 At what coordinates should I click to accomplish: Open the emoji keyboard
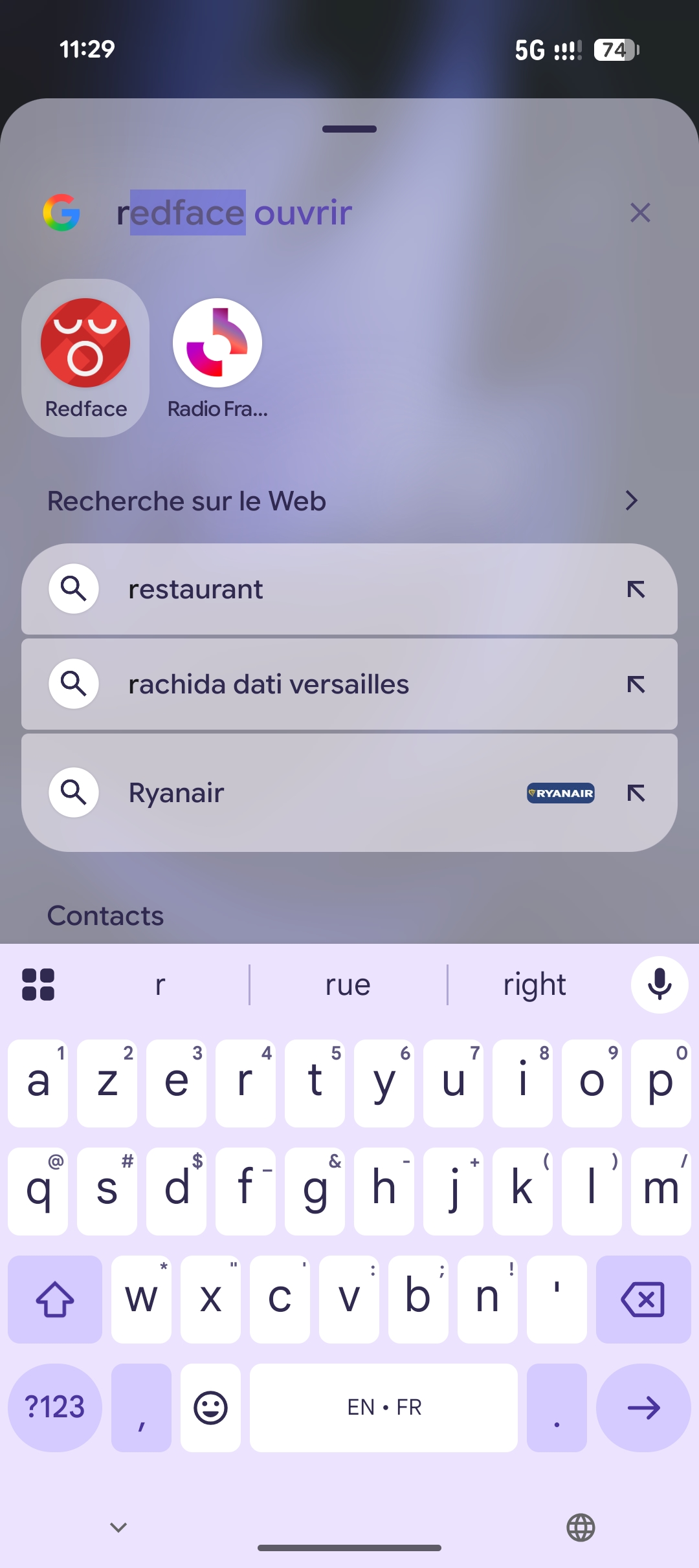tap(211, 1408)
